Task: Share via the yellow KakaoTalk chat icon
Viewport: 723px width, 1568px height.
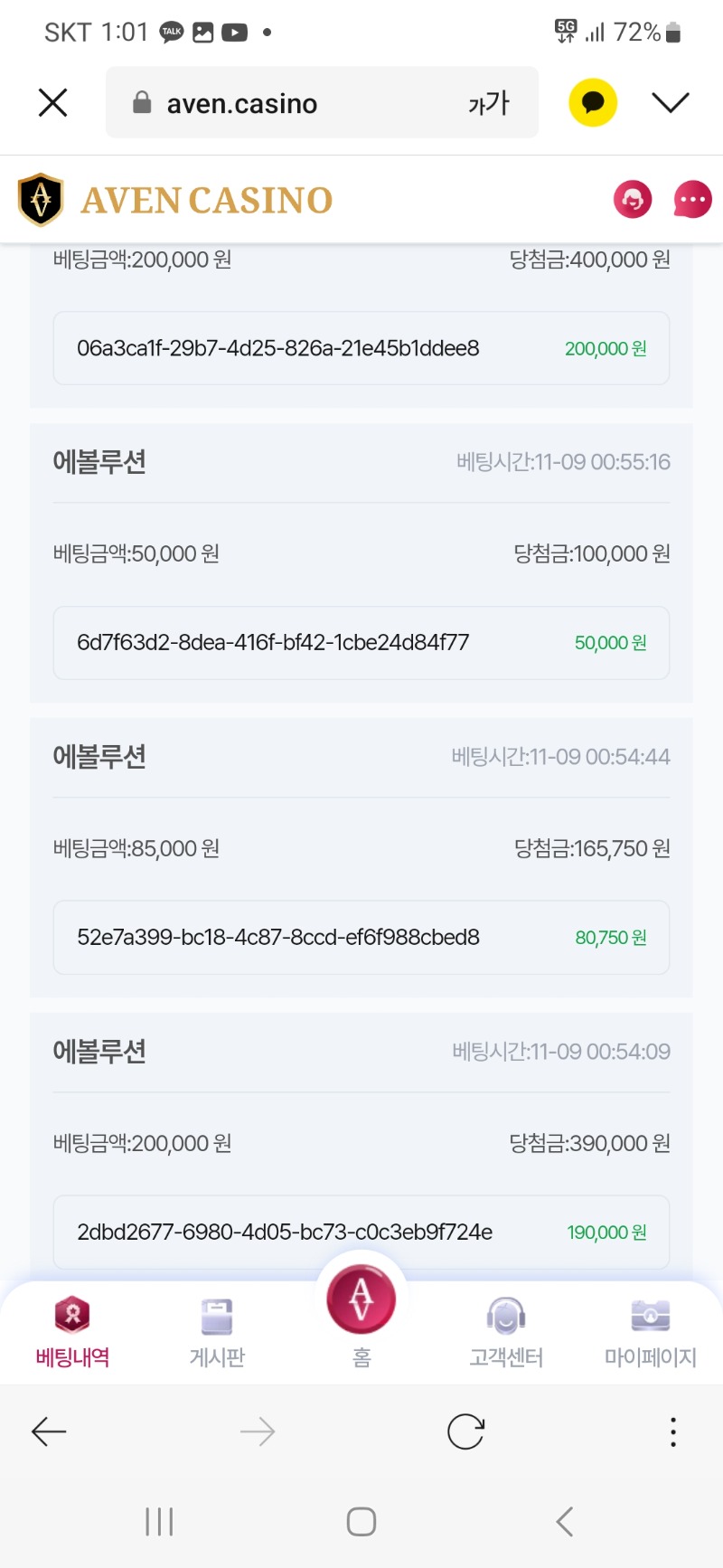Action: click(x=593, y=102)
